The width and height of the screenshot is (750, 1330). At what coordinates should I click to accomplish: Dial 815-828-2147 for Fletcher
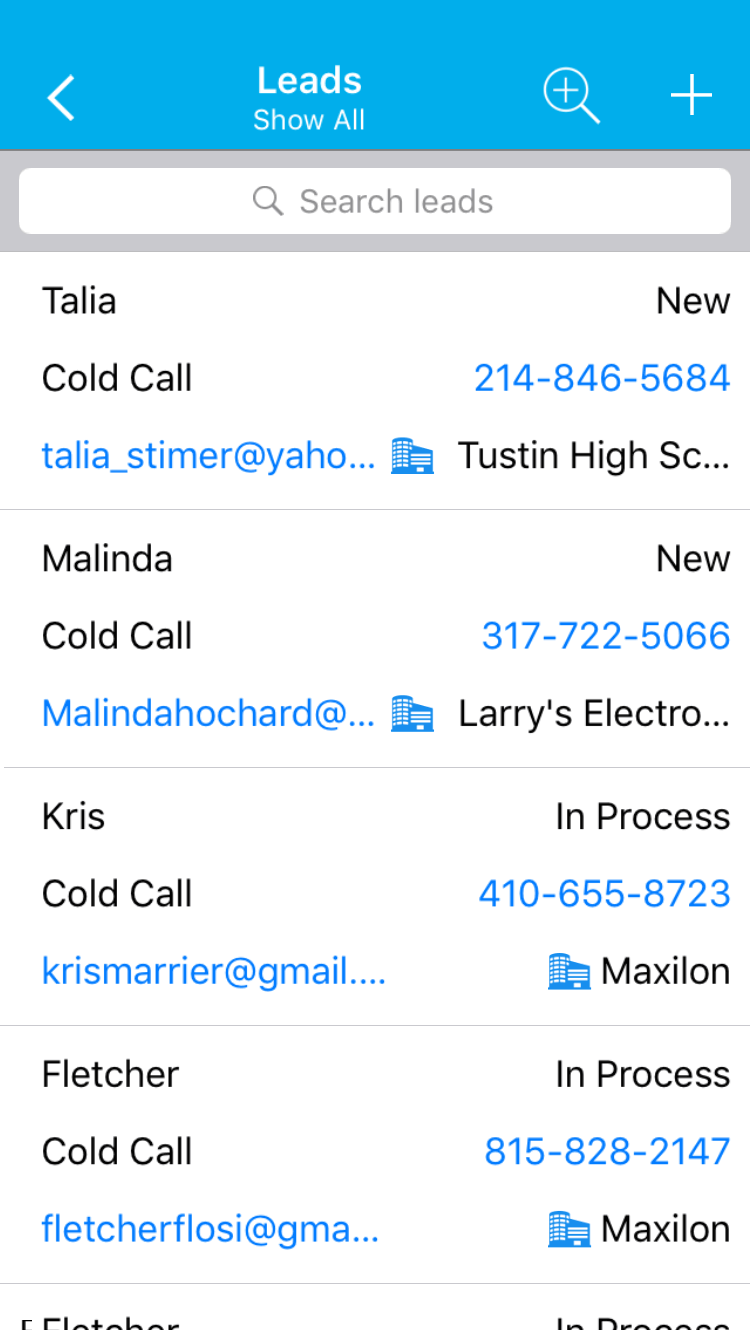click(607, 1152)
